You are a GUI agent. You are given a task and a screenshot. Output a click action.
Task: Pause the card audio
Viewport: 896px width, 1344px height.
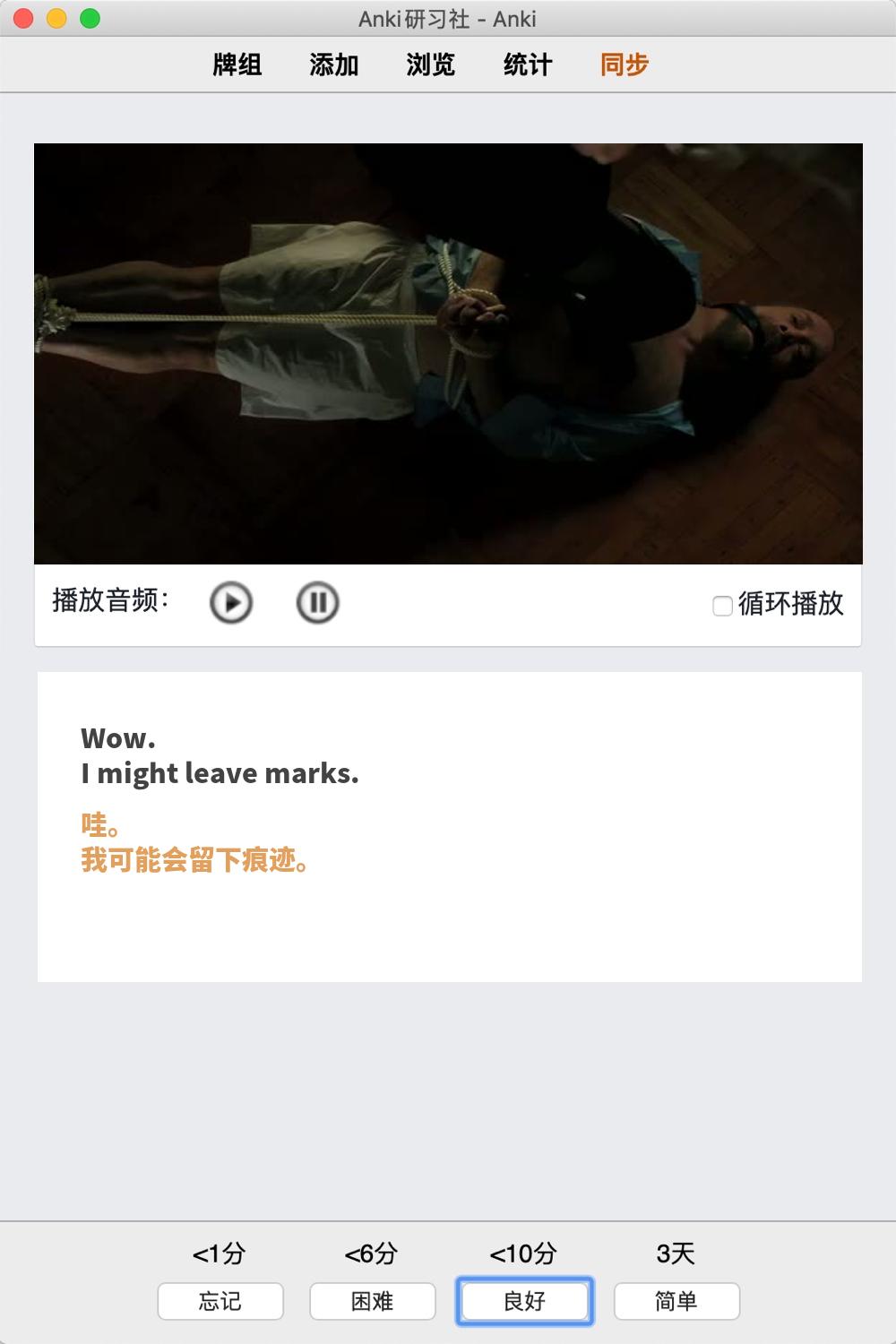317,602
